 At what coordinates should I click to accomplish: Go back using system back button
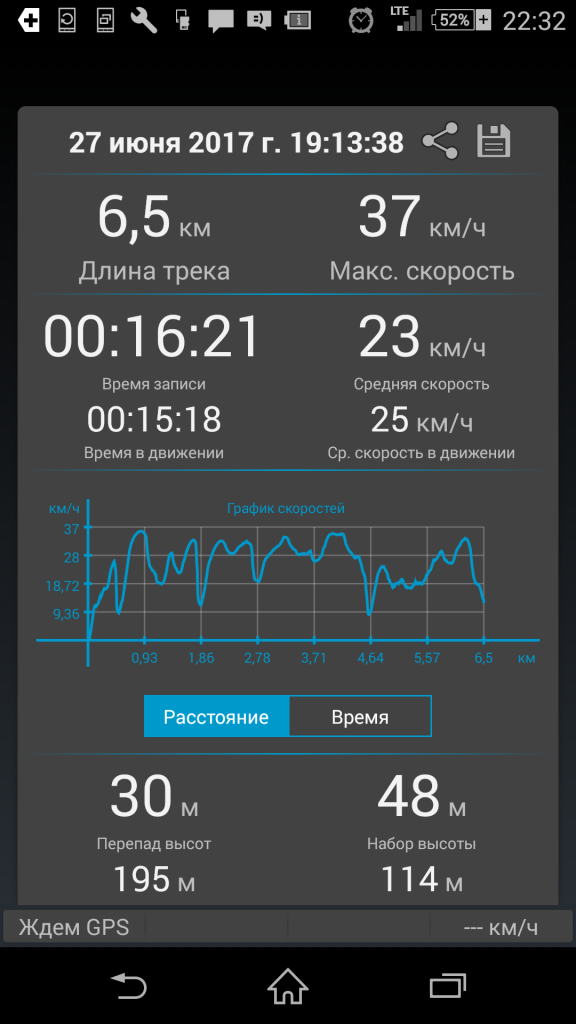tap(129, 985)
